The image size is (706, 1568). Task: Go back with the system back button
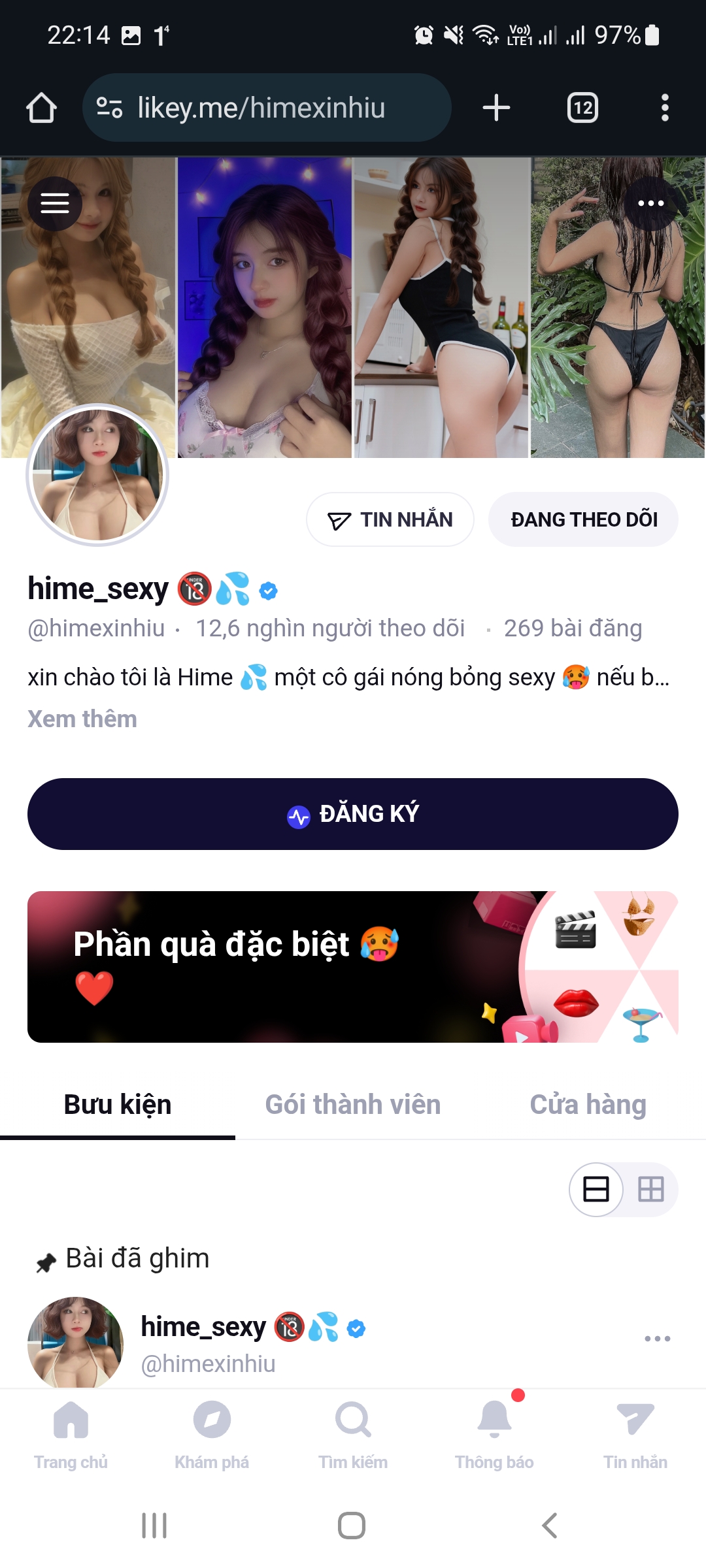coord(550,1526)
